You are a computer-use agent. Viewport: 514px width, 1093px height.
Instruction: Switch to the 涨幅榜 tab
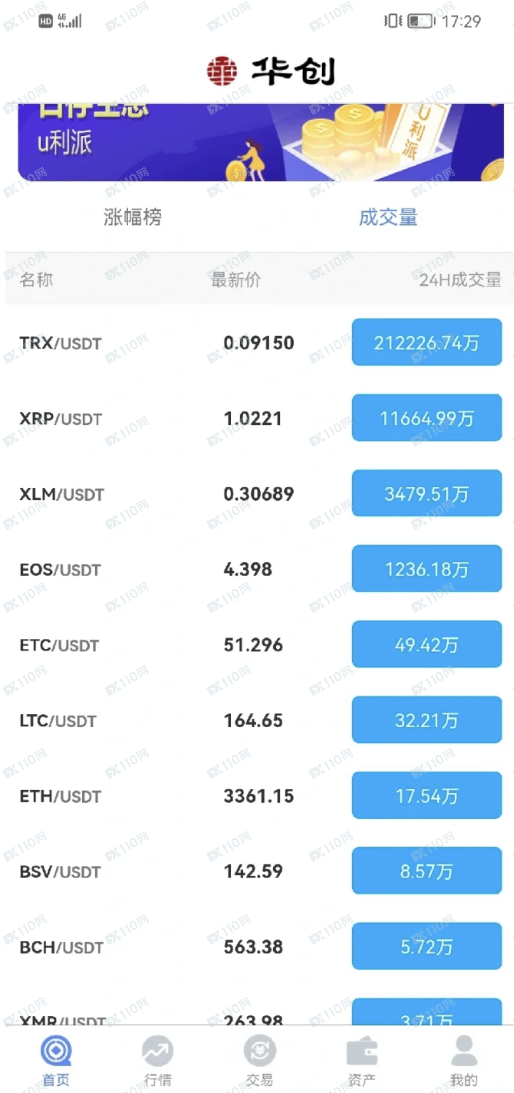click(133, 217)
